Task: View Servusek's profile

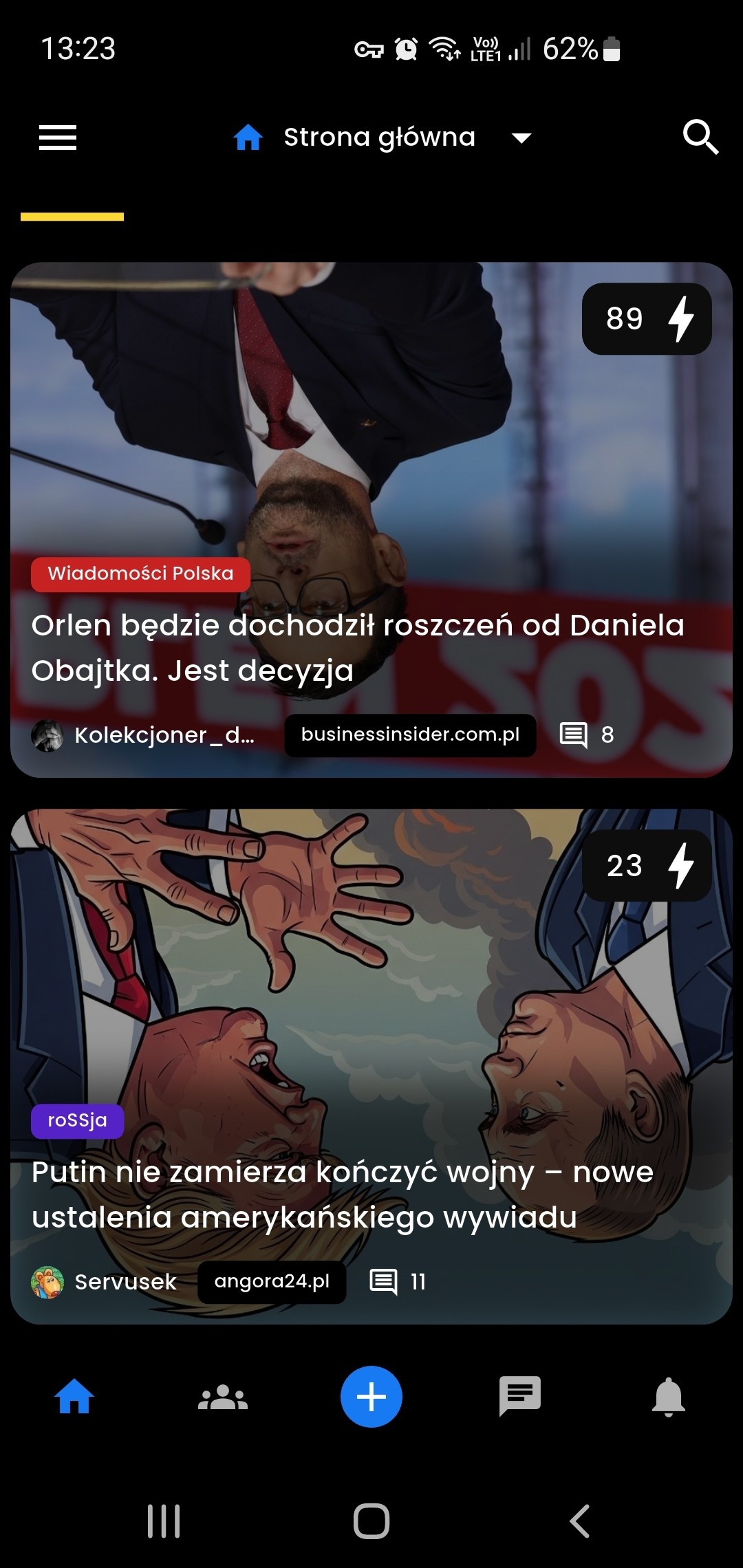Action: pos(105,1282)
